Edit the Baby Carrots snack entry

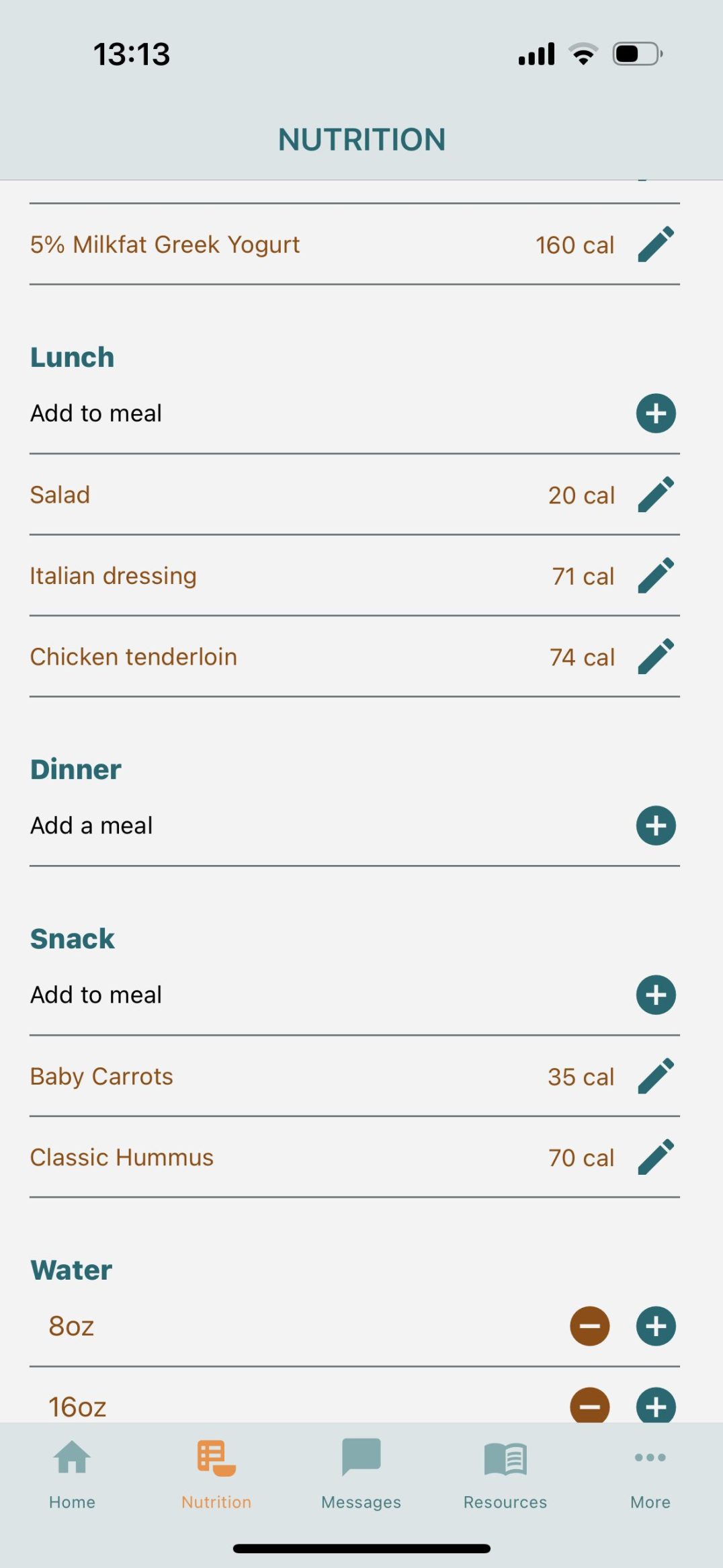pos(656,1076)
